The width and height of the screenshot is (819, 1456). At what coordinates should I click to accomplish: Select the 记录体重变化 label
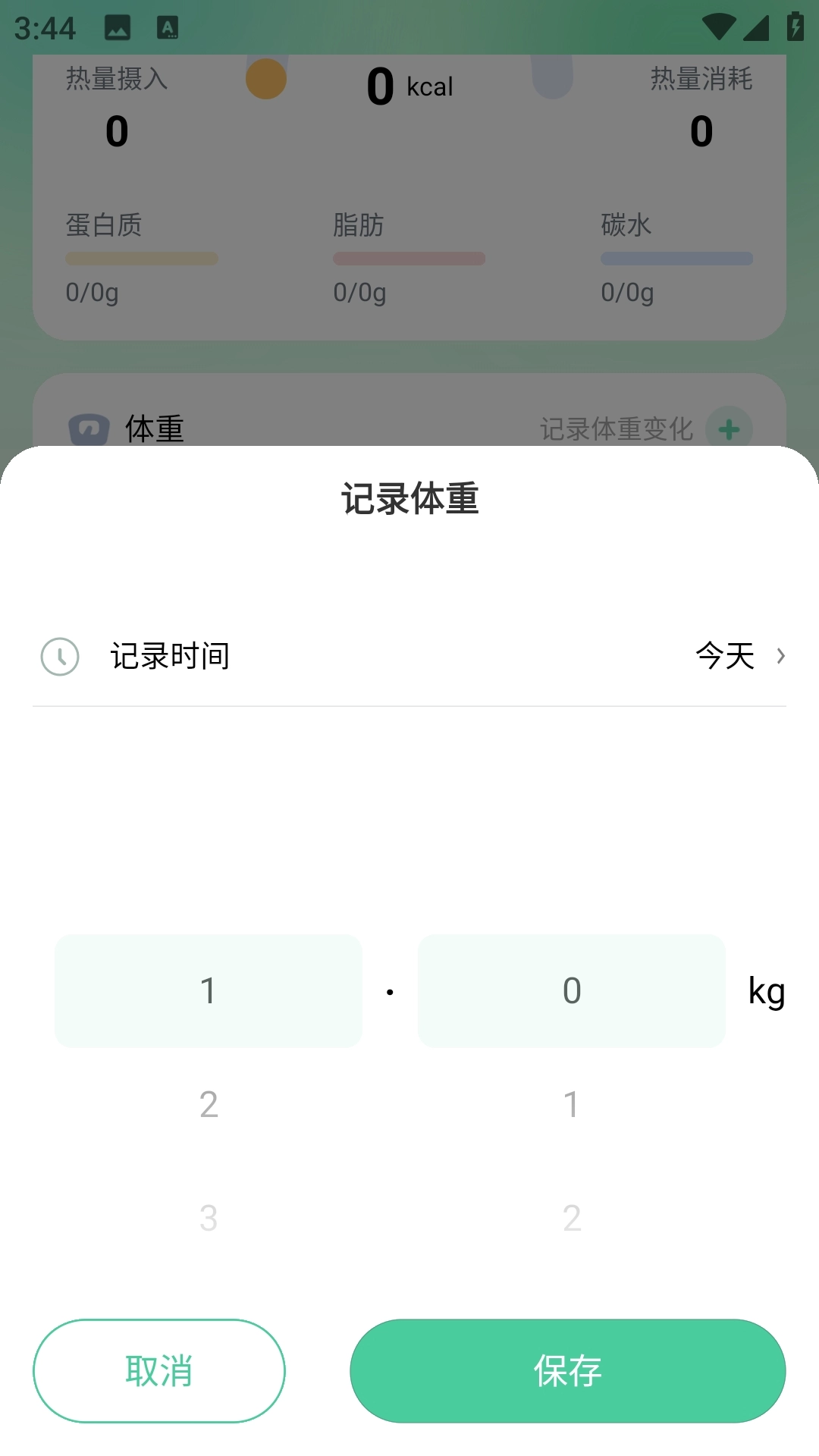pyautogui.click(x=617, y=428)
